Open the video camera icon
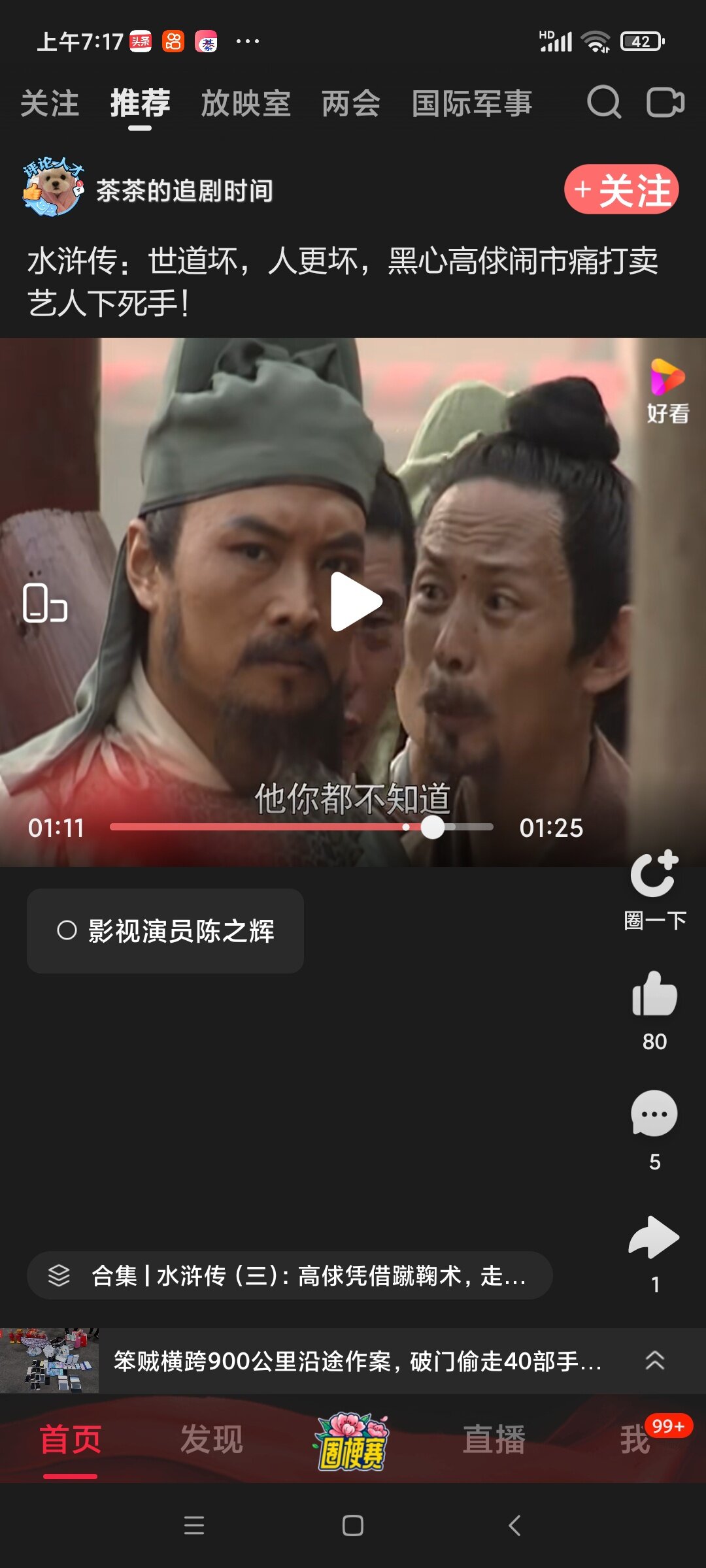 pyautogui.click(x=665, y=103)
